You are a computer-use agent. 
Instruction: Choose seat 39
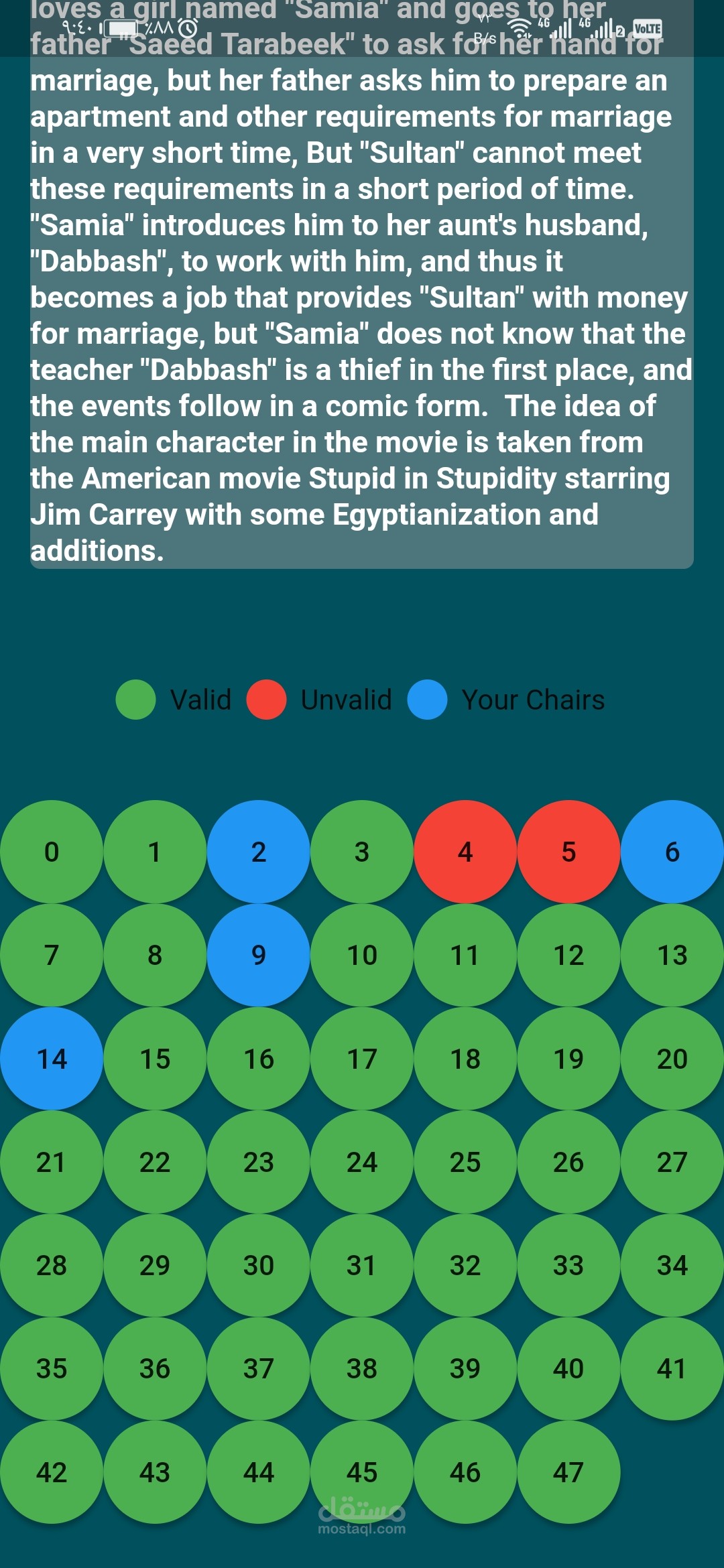point(465,1368)
